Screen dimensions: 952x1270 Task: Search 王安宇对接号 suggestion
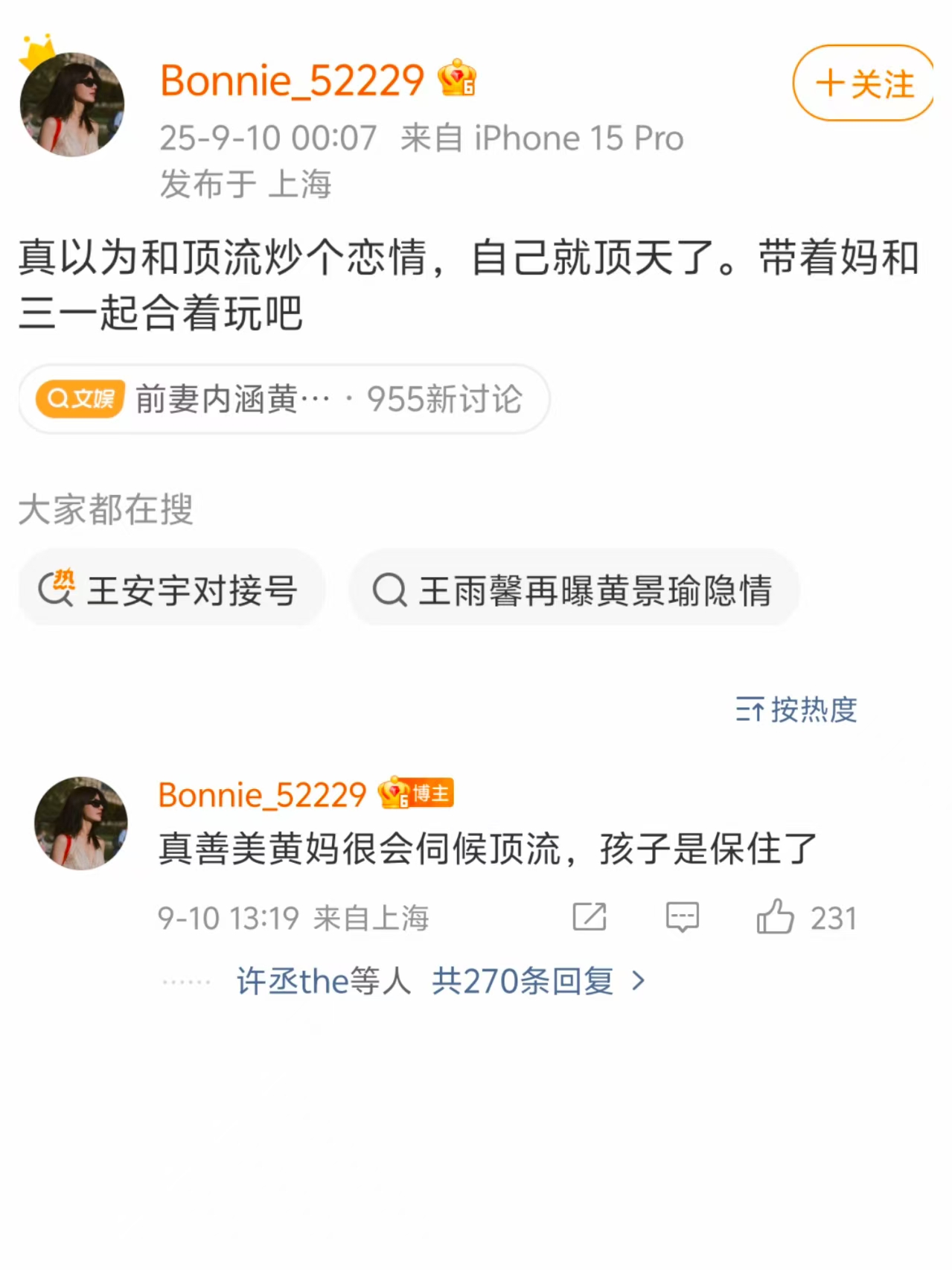click(171, 590)
